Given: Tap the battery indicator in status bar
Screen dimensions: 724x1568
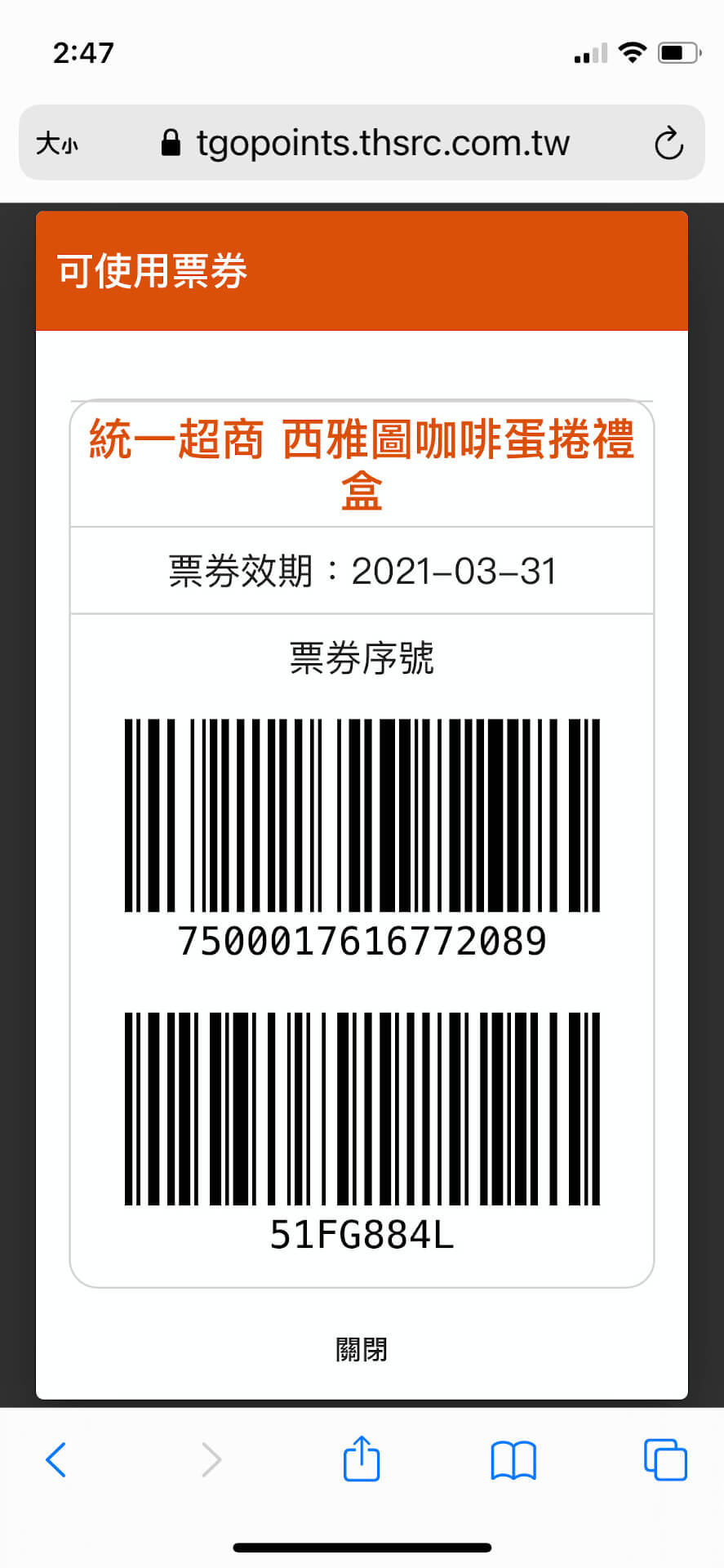Looking at the screenshot, I should pyautogui.click(x=678, y=51).
